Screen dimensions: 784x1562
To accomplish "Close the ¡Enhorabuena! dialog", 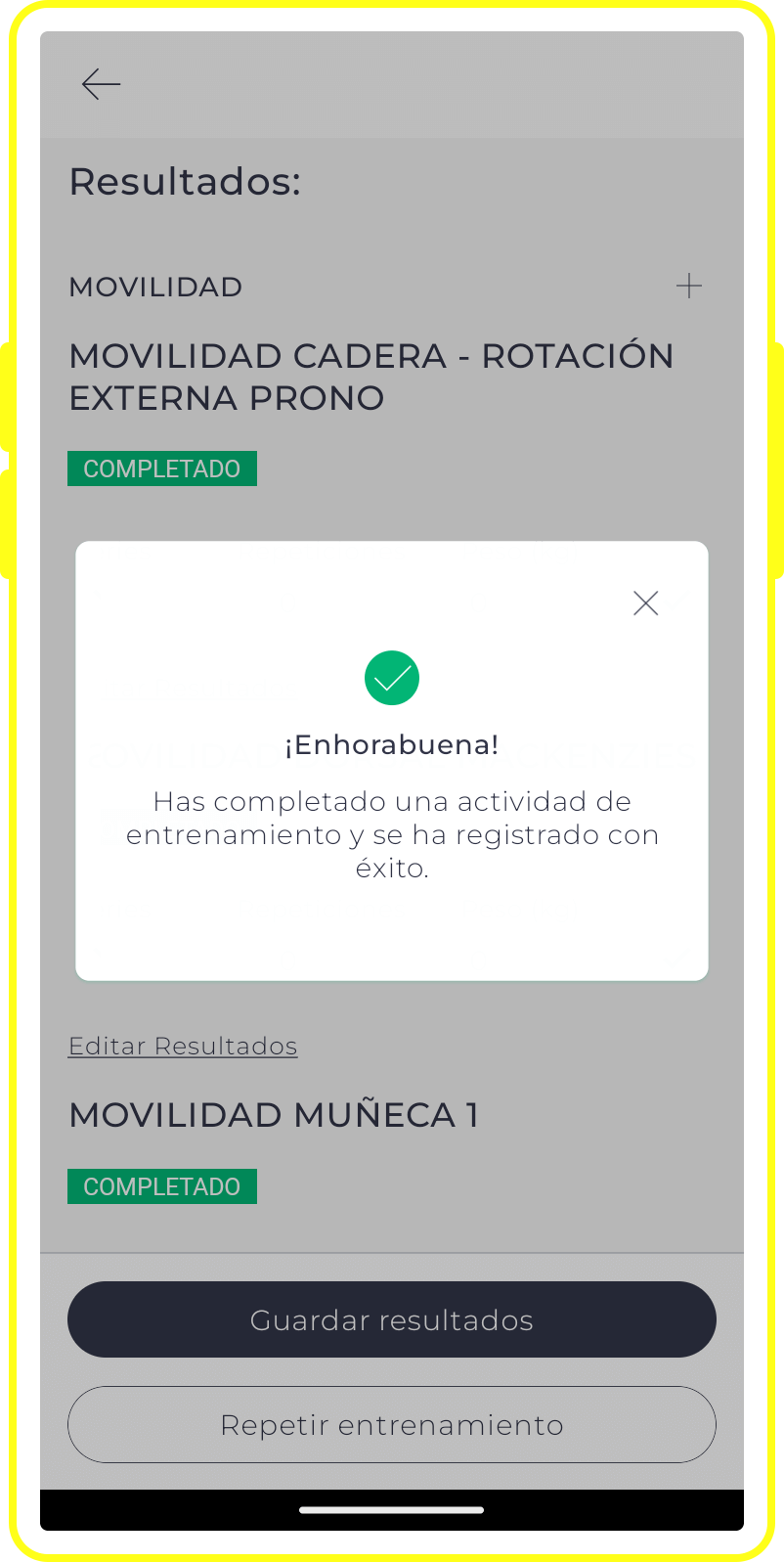I will point(645,603).
